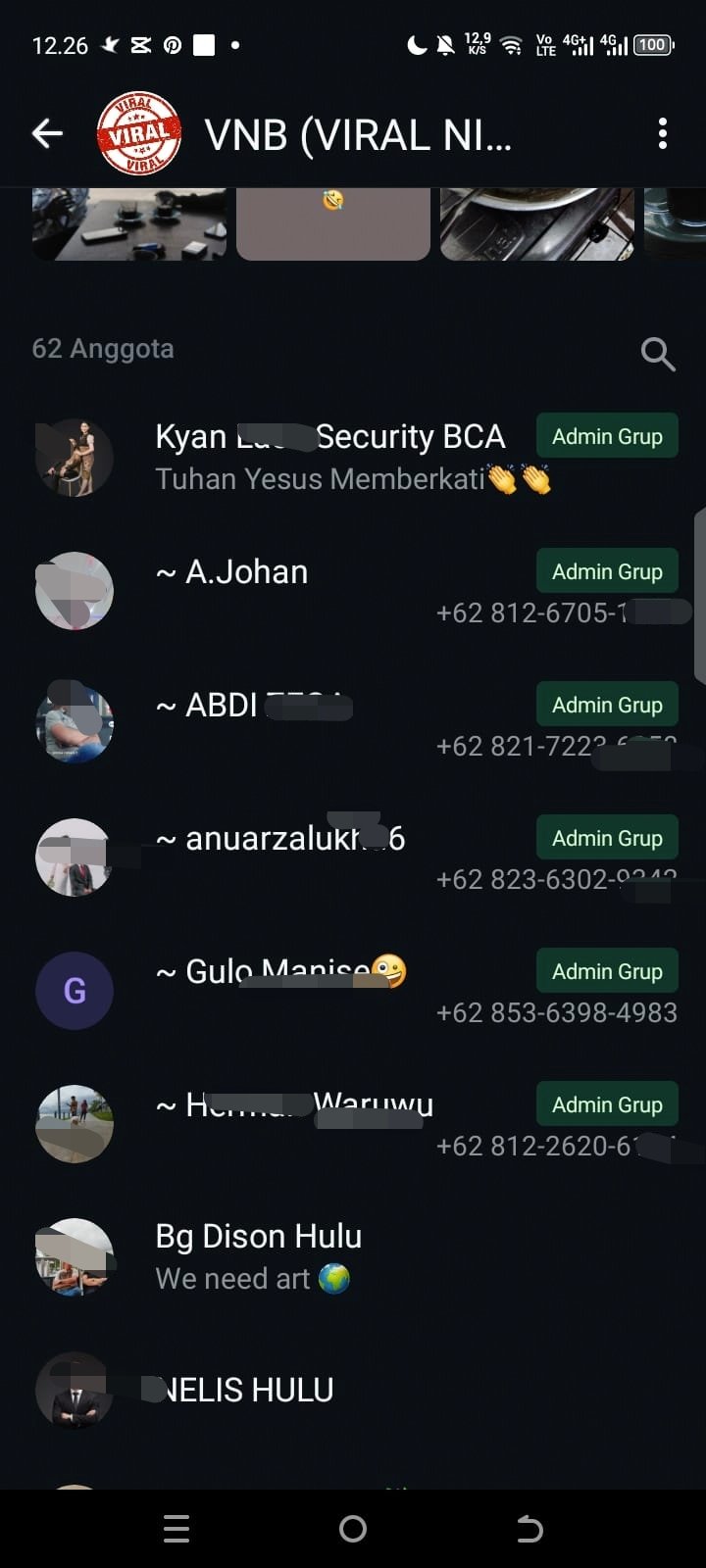Open Kyan Security BCA member row

click(329, 457)
